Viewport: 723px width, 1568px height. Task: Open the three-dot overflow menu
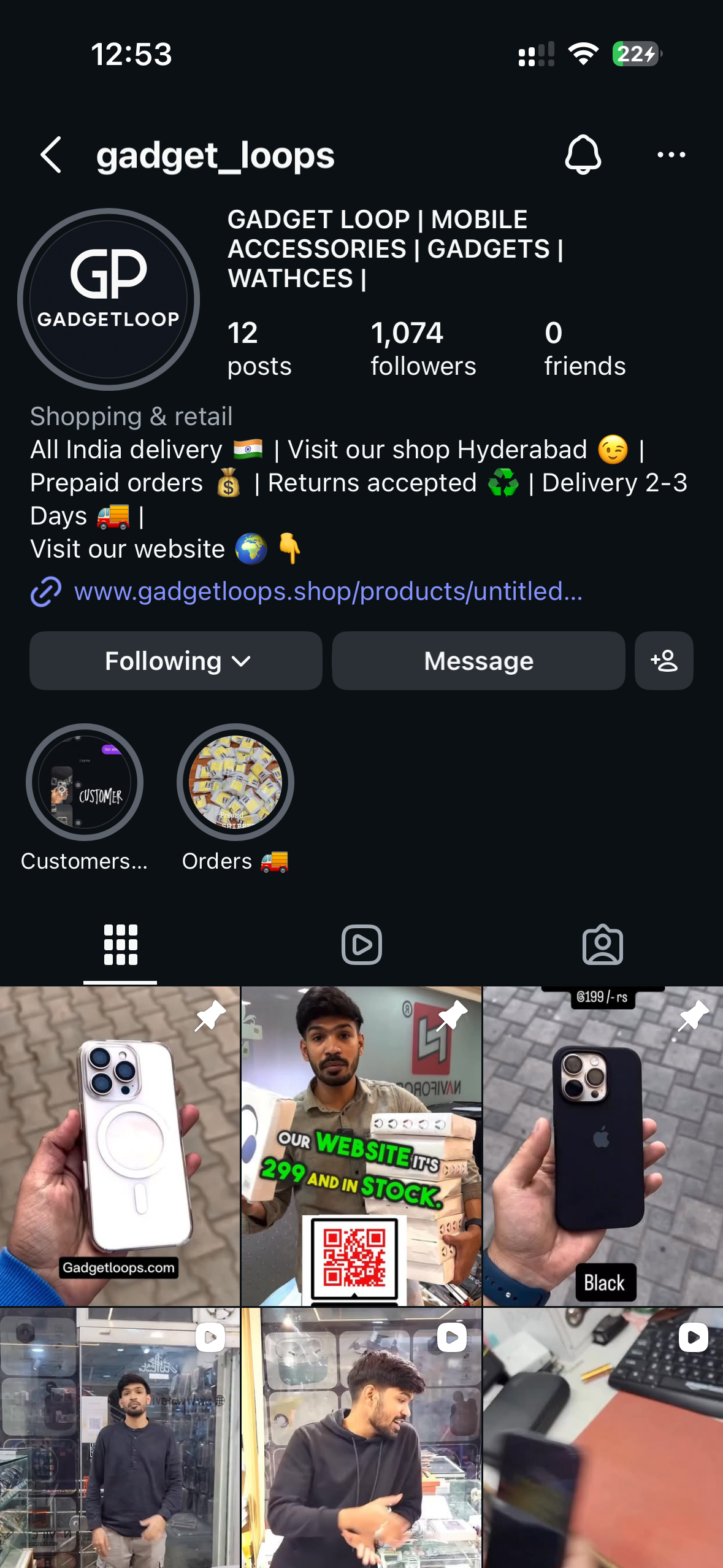[671, 155]
